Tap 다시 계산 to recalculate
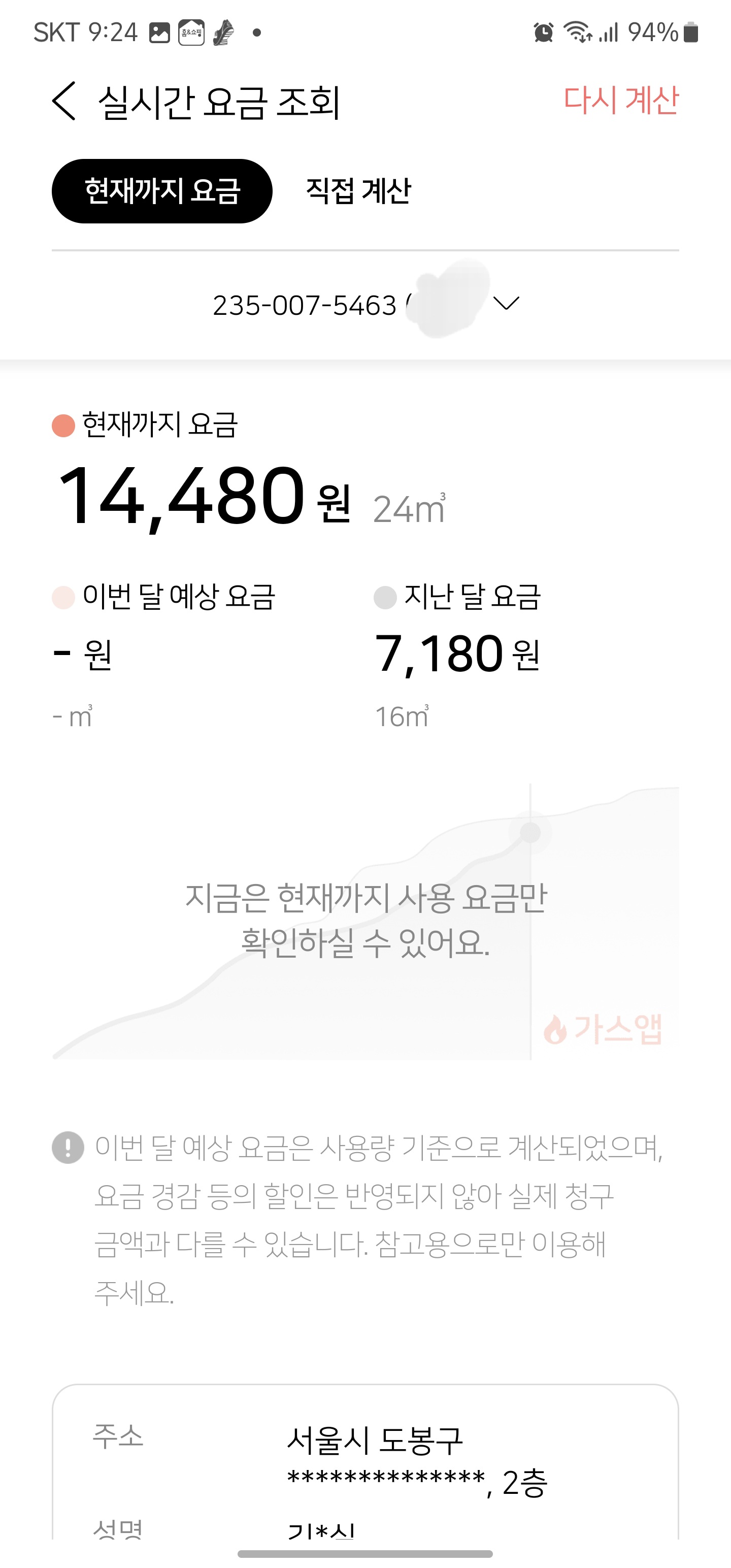 (x=621, y=101)
